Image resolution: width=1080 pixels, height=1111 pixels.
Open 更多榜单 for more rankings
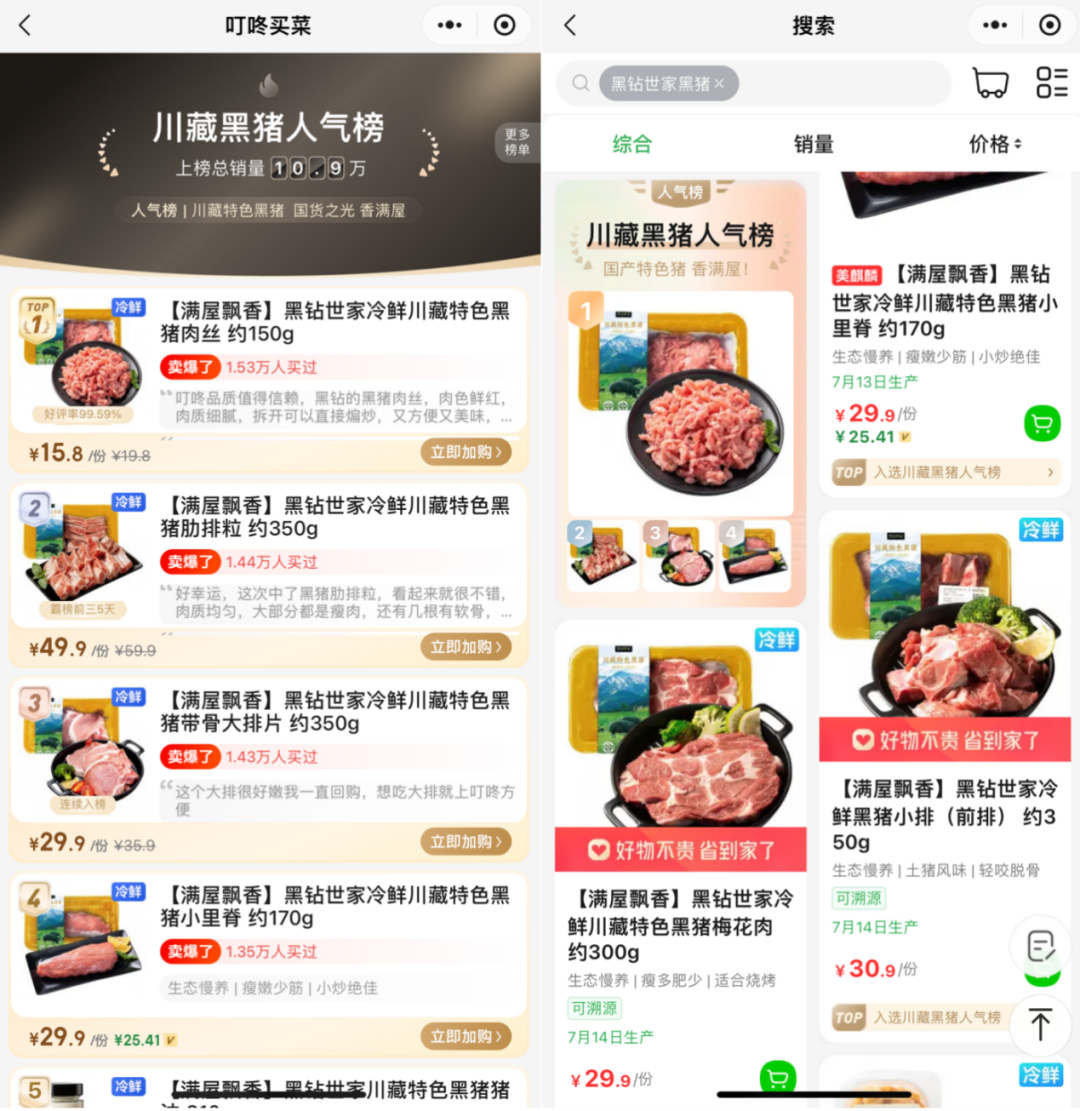pyautogui.click(x=517, y=142)
